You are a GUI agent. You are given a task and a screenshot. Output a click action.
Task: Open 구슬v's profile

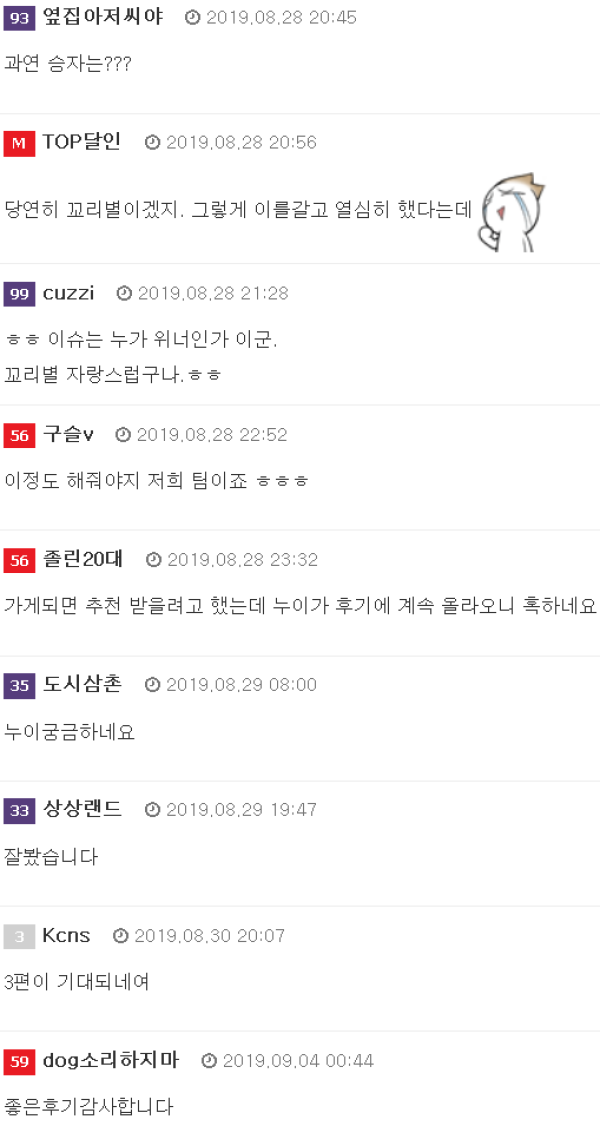(68, 434)
